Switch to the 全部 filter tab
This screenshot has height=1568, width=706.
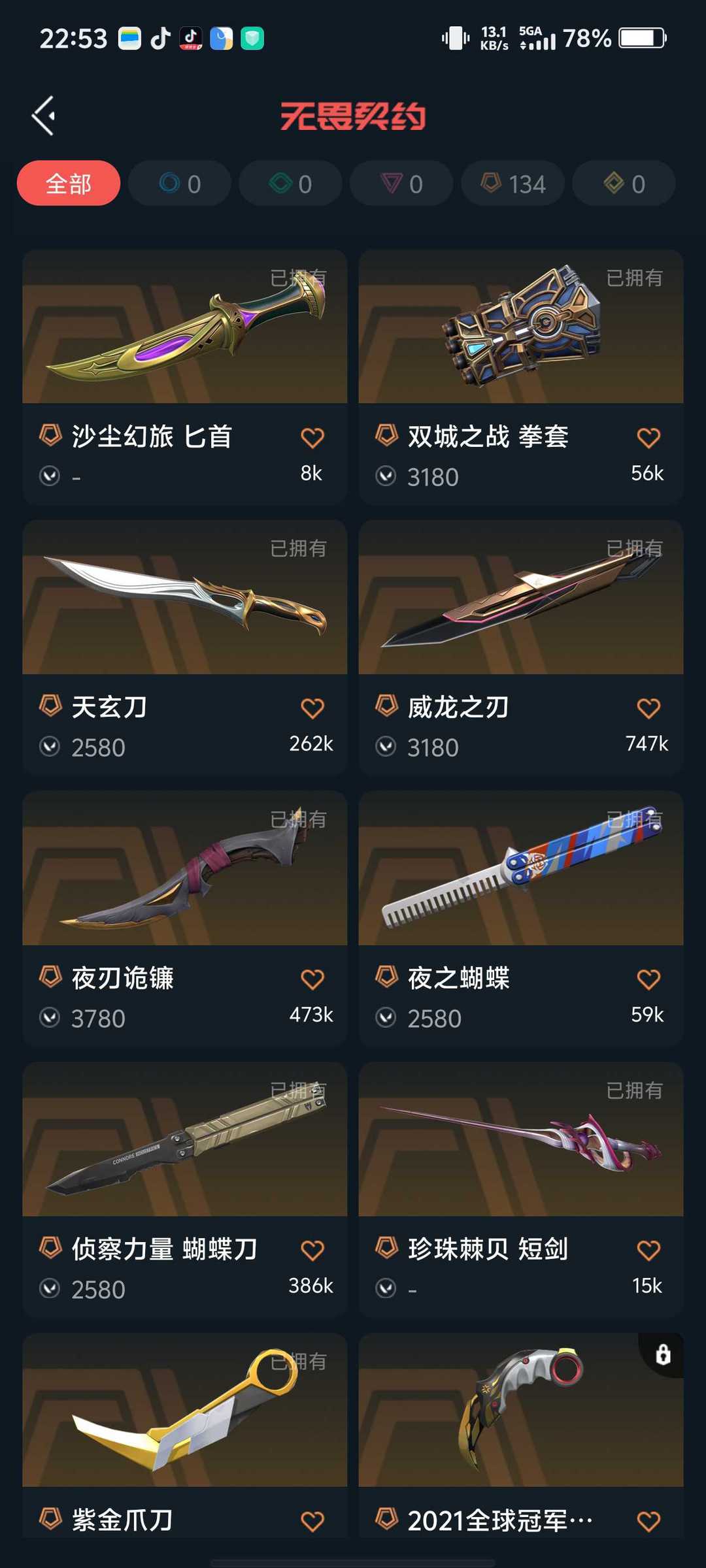pos(67,183)
